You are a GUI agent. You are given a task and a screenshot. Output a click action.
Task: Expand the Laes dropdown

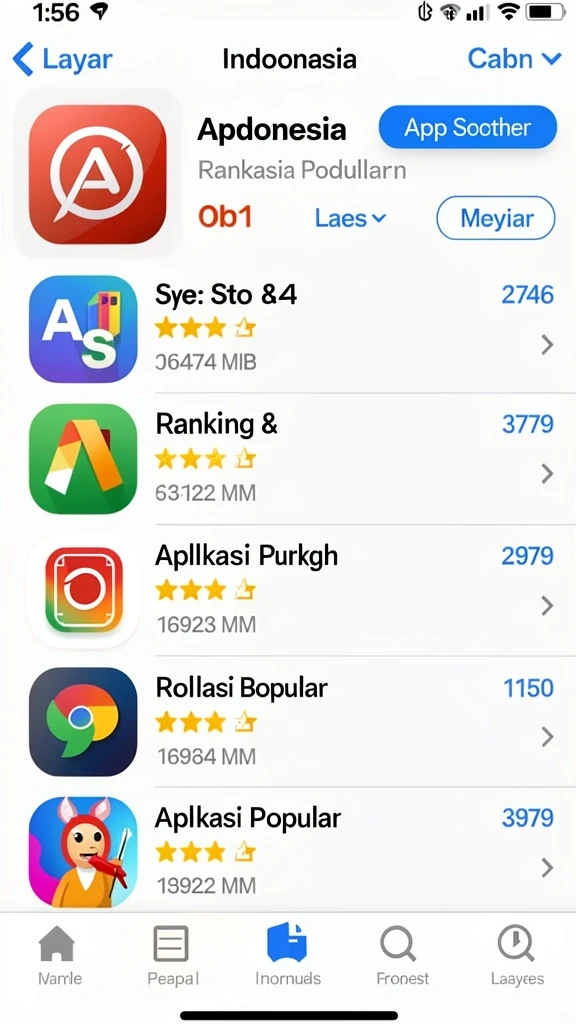(x=350, y=218)
